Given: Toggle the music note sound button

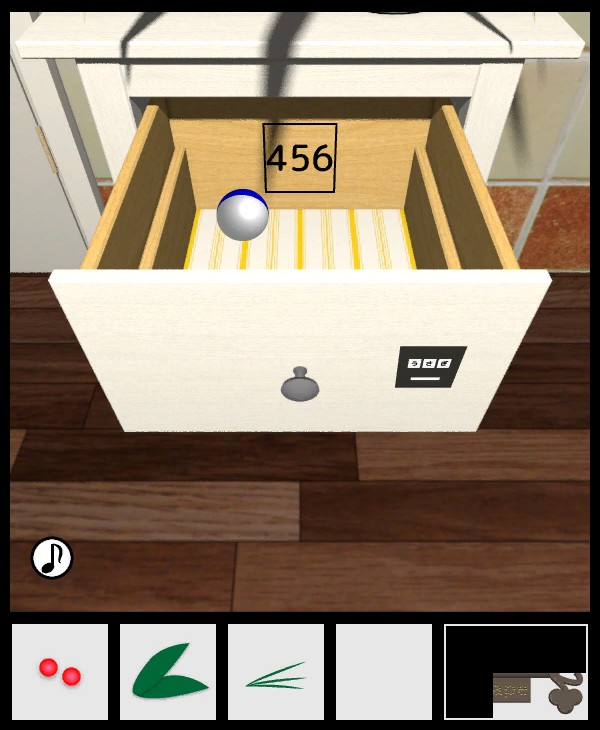Looking at the screenshot, I should pyautogui.click(x=52, y=558).
